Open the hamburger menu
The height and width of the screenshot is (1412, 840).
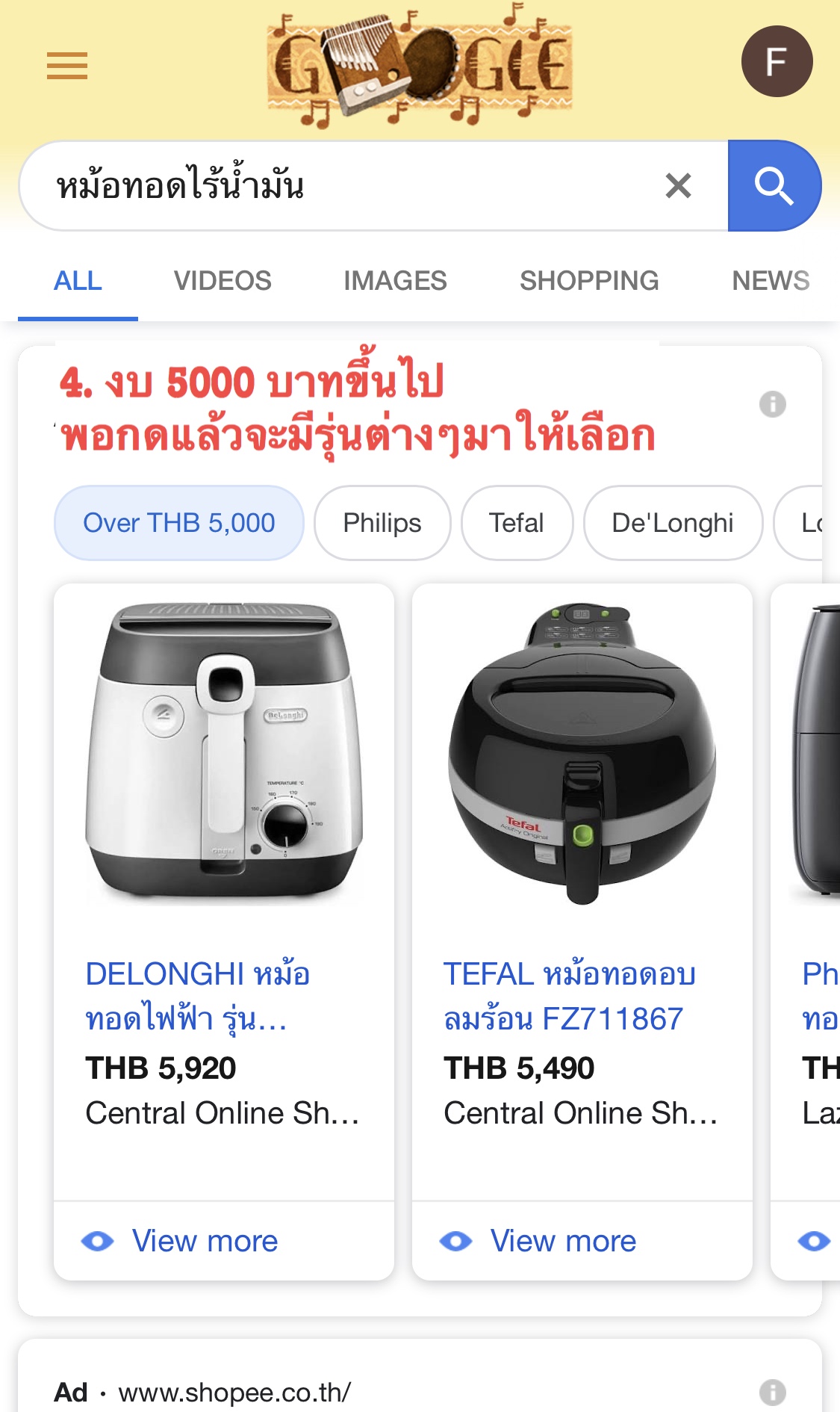point(67,66)
